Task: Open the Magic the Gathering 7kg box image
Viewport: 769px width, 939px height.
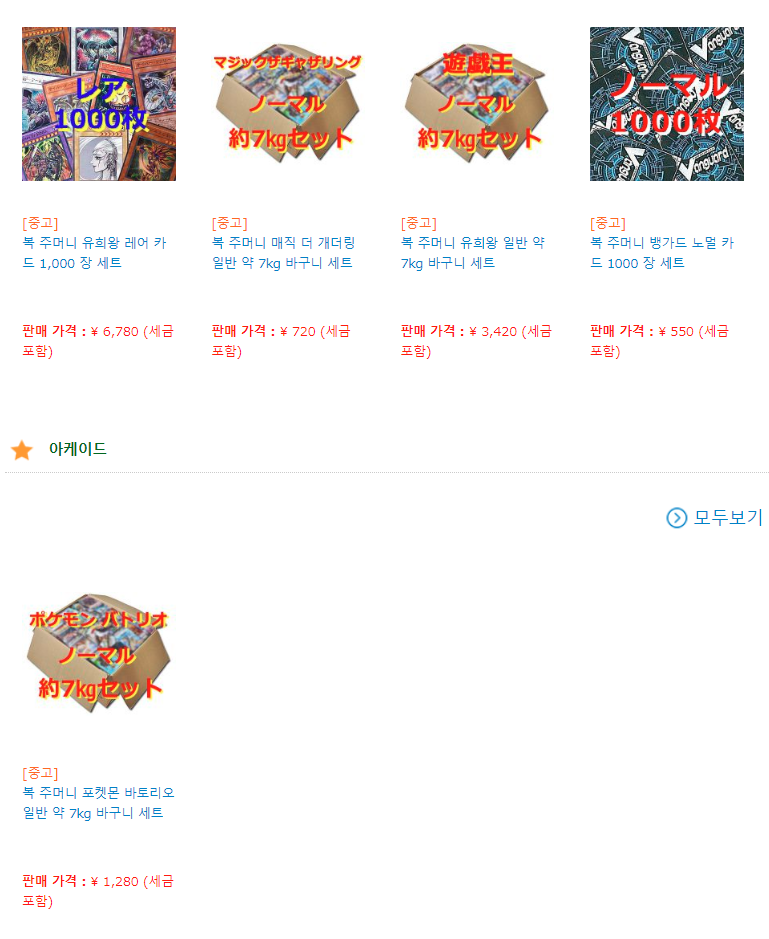Action: click(x=287, y=104)
